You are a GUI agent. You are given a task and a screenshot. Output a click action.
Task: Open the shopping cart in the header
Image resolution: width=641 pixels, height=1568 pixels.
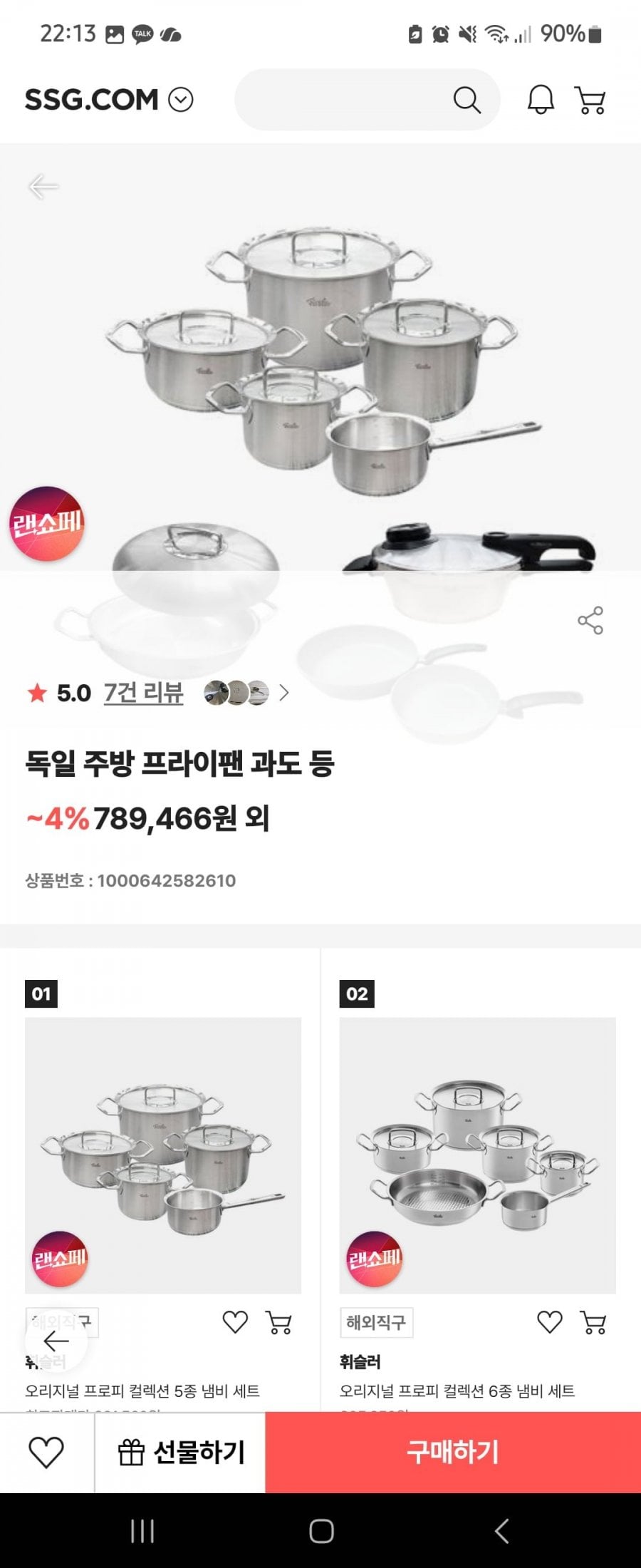pos(590,100)
